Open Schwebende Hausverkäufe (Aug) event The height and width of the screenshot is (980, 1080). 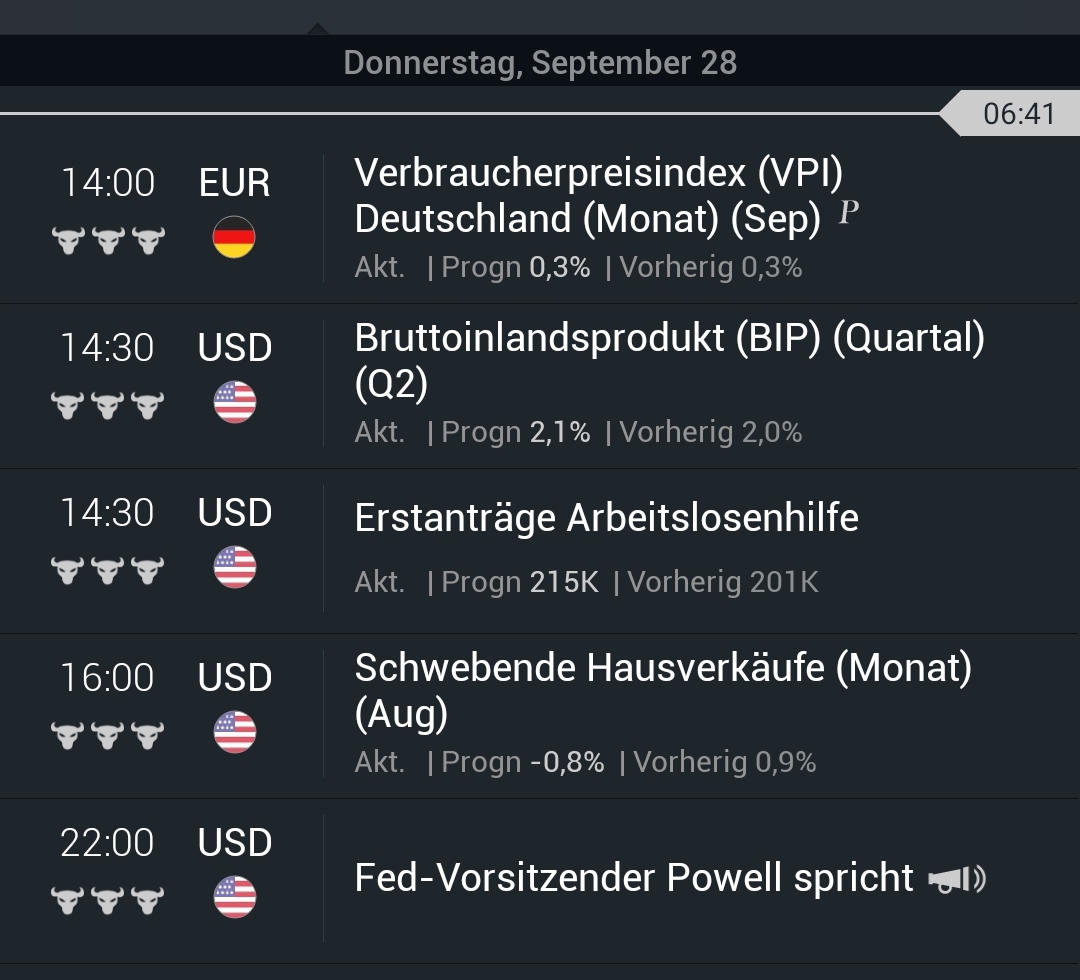tap(662, 690)
